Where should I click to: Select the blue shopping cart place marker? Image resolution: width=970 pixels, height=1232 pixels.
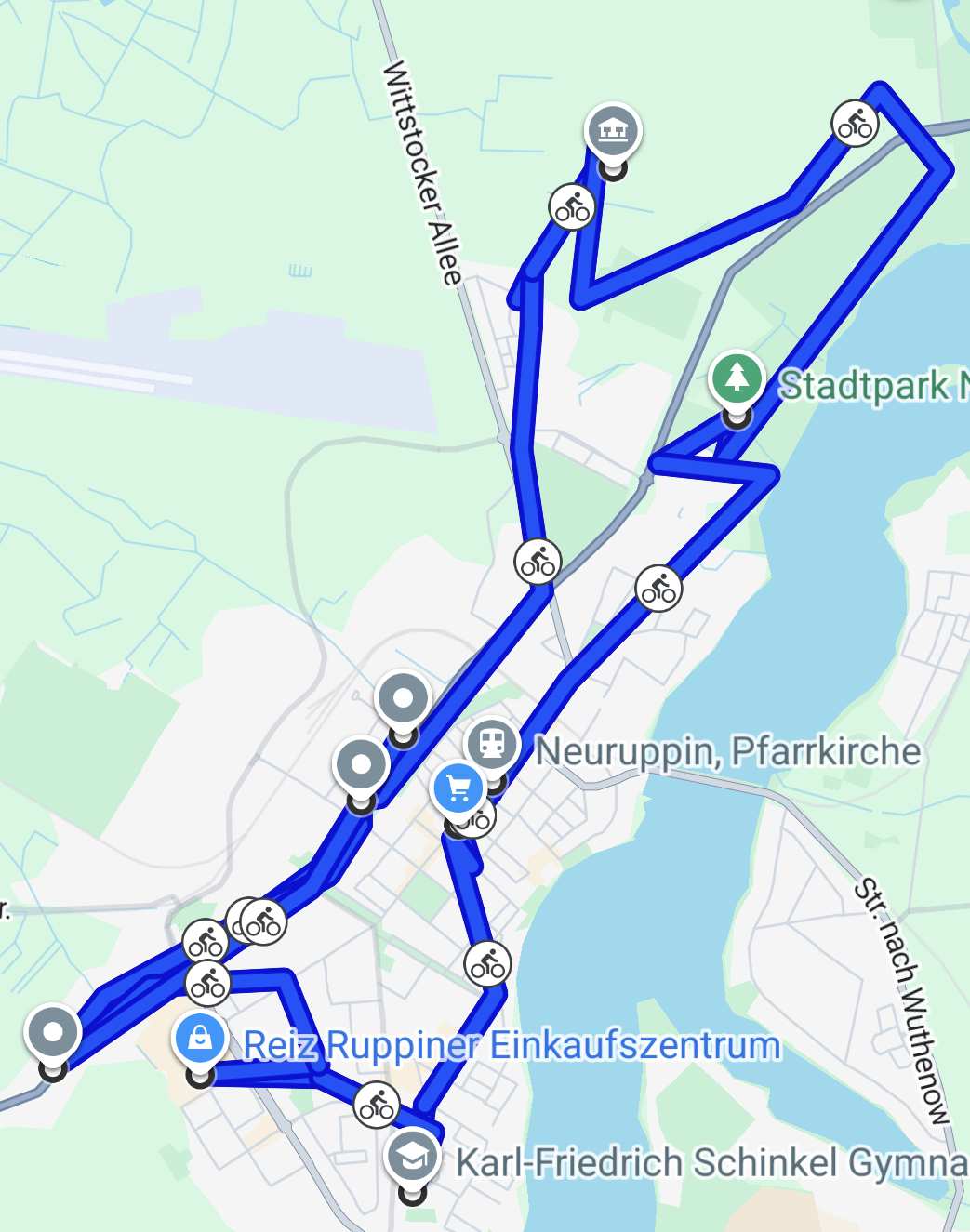coord(458,789)
